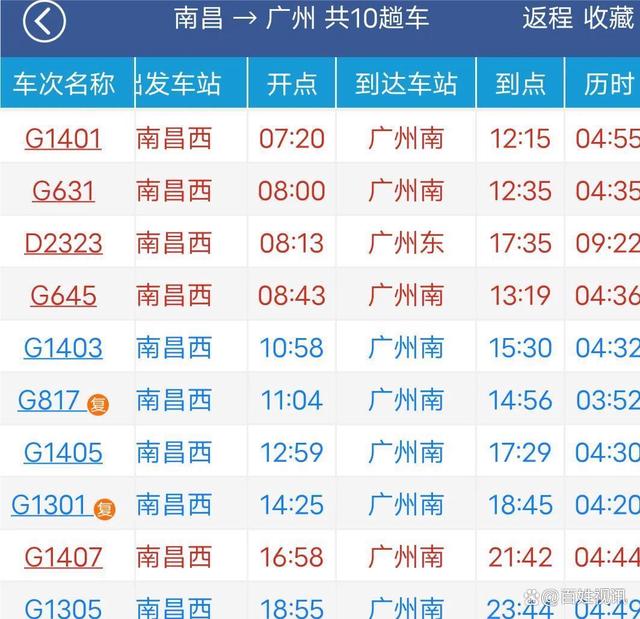
Task: Tap 返程 to view return trips
Action: (x=547, y=19)
